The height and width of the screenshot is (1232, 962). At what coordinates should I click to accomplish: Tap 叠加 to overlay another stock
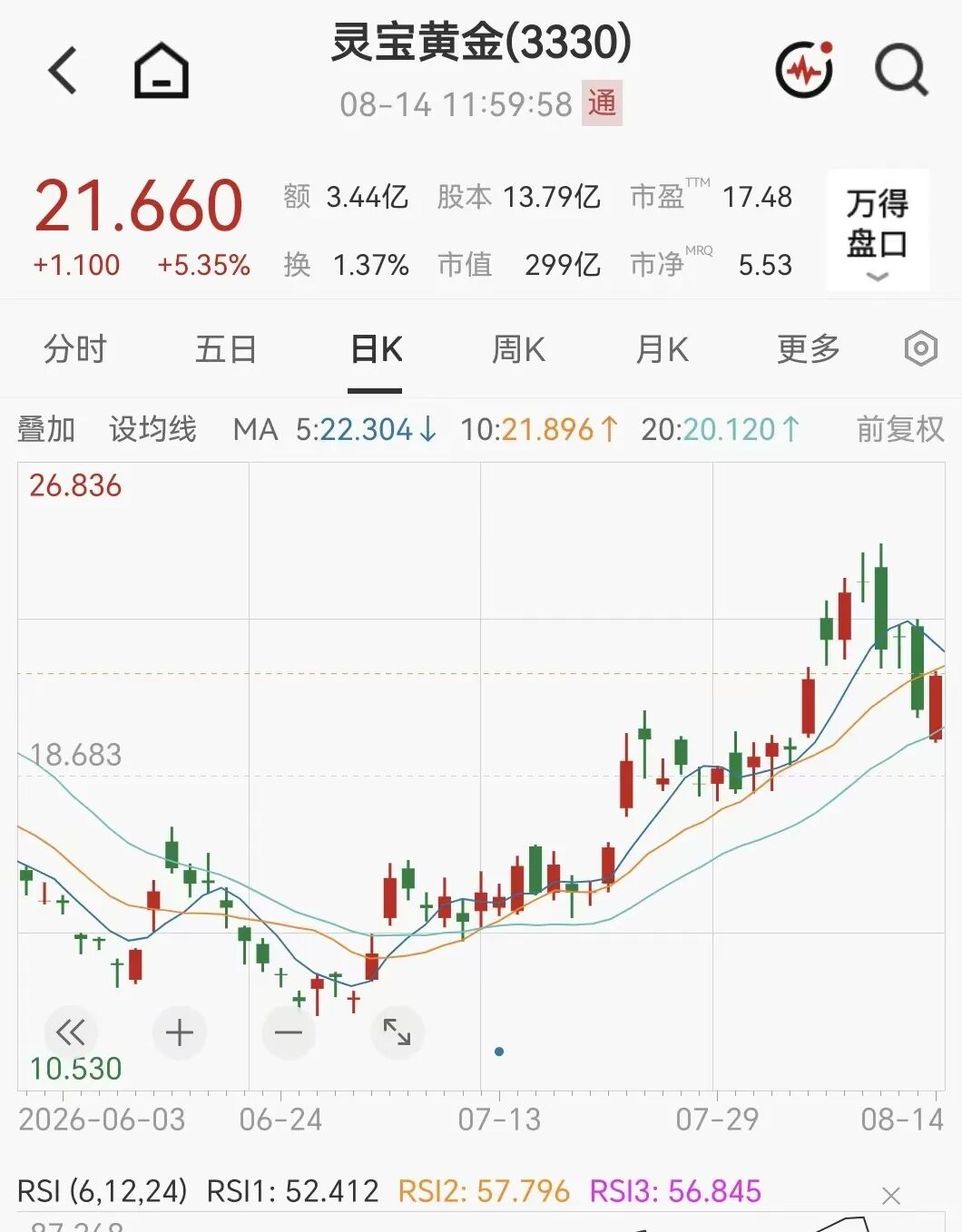tap(45, 429)
